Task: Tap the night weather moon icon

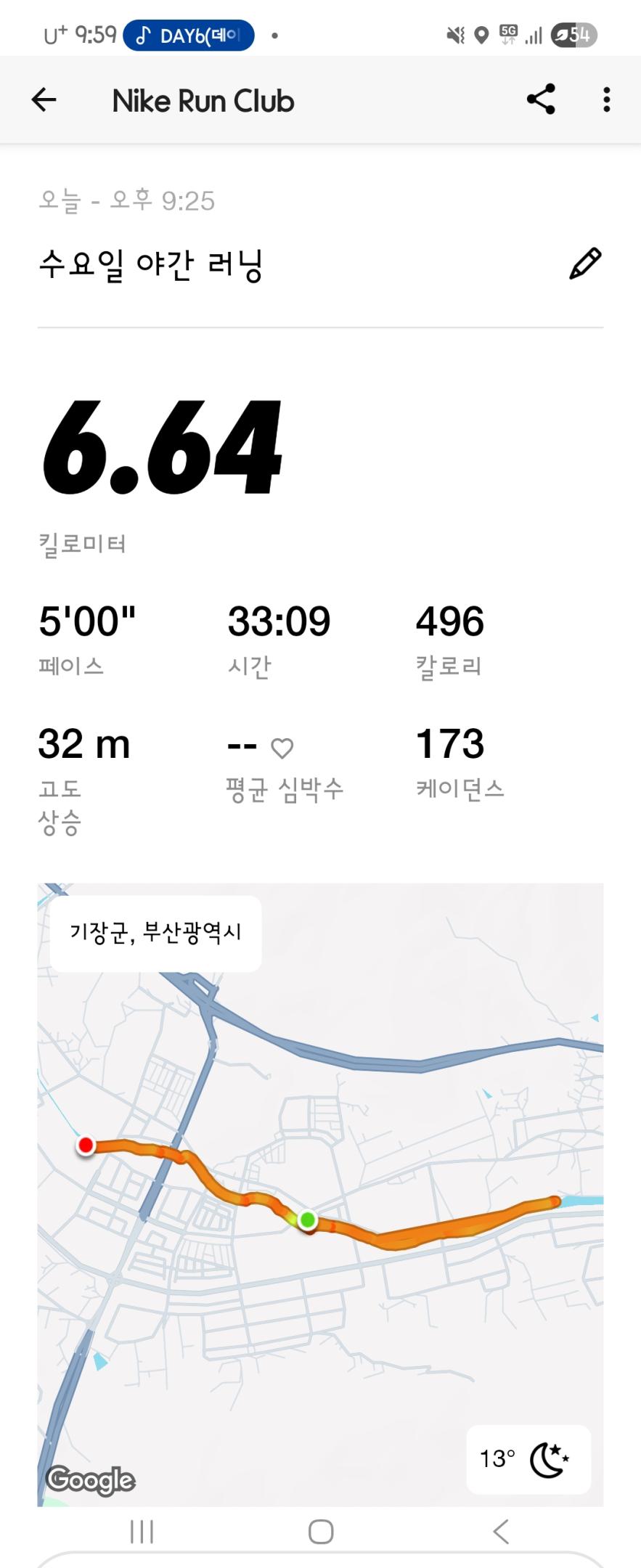Action: (550, 1459)
